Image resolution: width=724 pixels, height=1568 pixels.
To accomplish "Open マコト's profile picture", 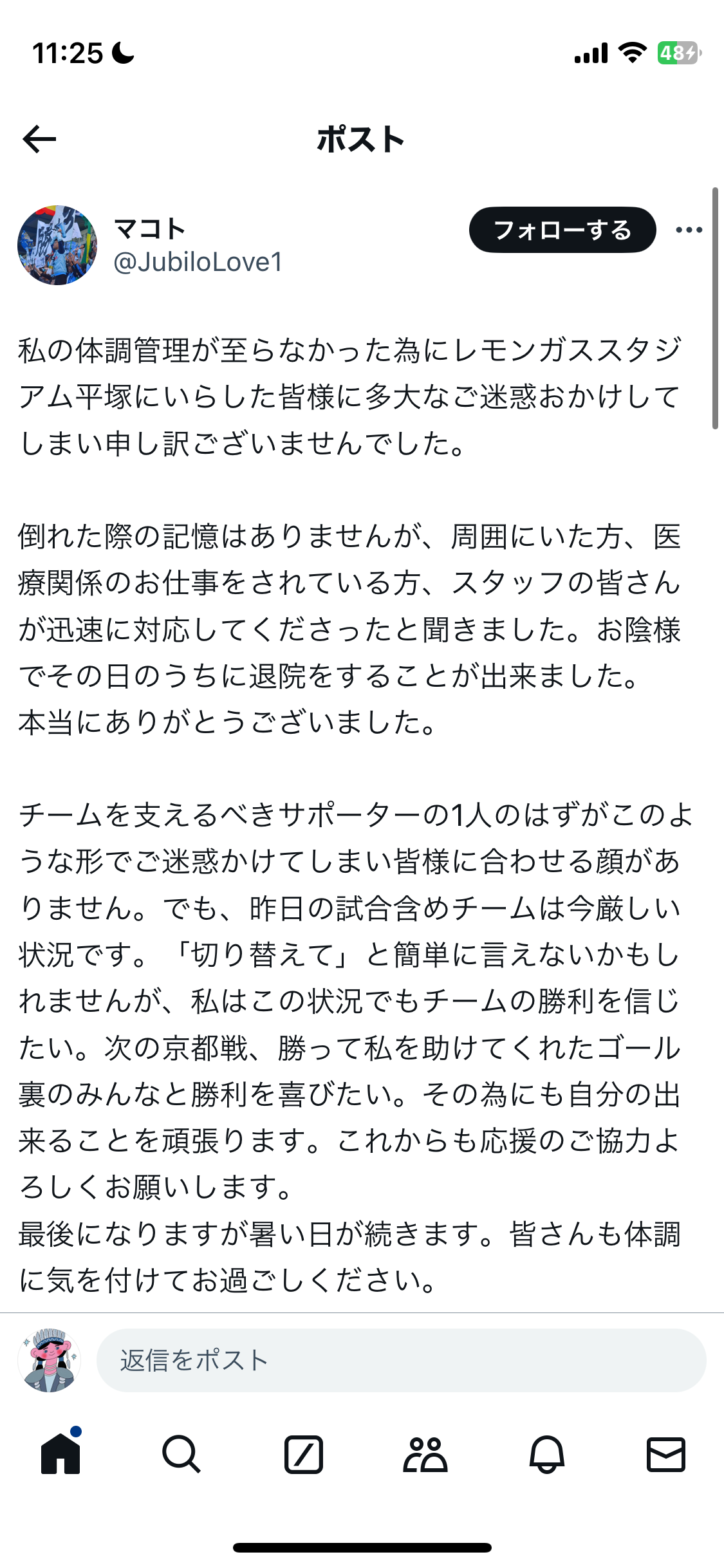I will 57,245.
